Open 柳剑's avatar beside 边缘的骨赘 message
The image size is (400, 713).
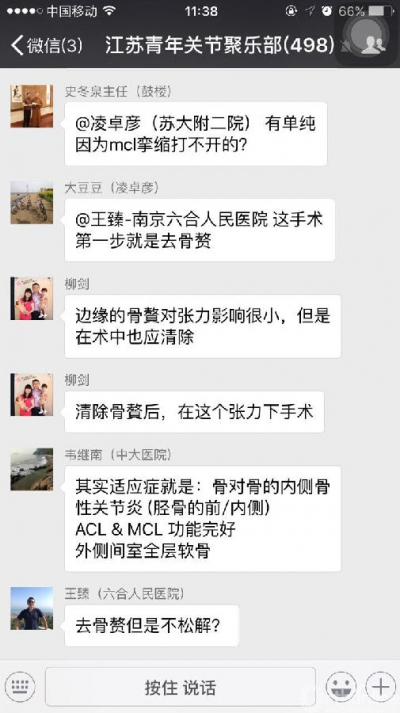32,298
